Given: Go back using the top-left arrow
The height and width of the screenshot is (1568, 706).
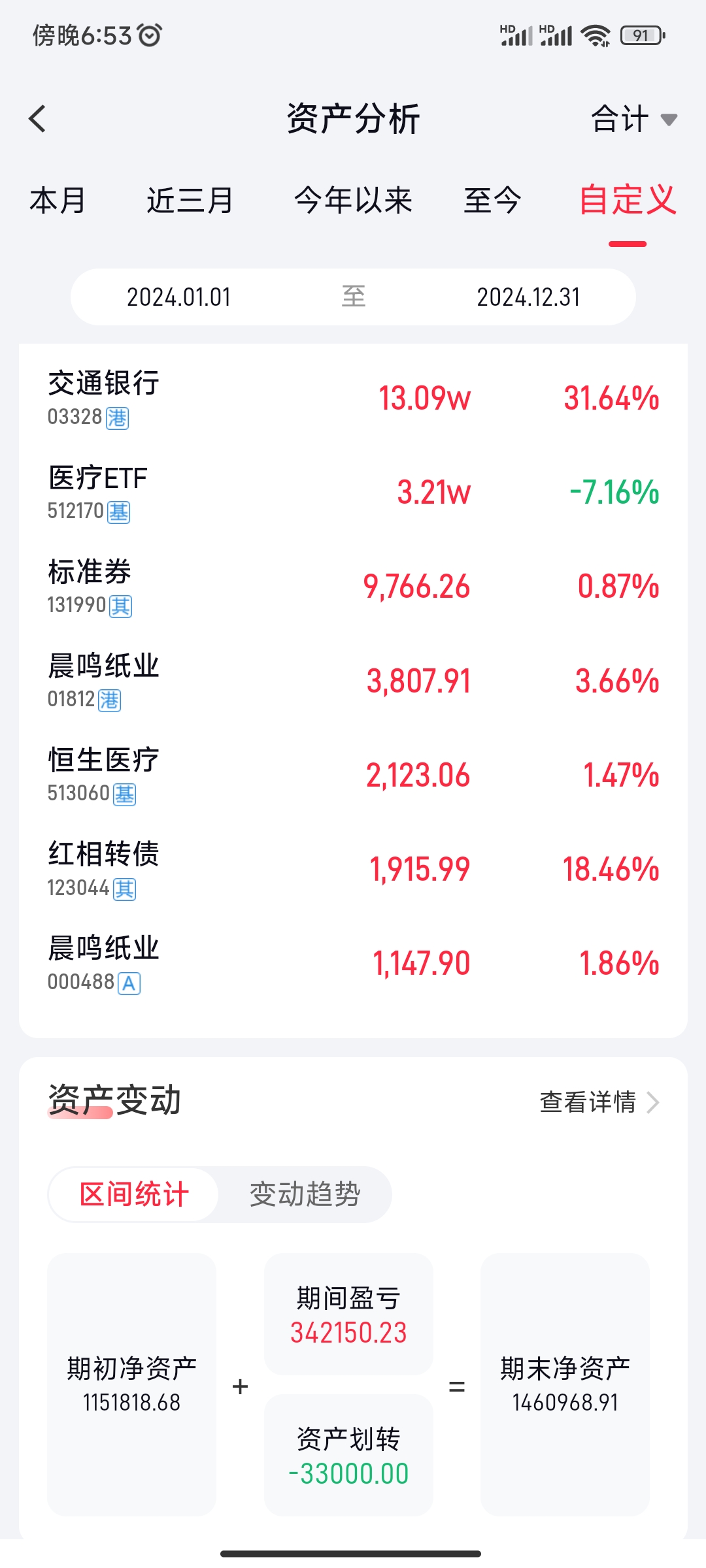Looking at the screenshot, I should coord(38,119).
